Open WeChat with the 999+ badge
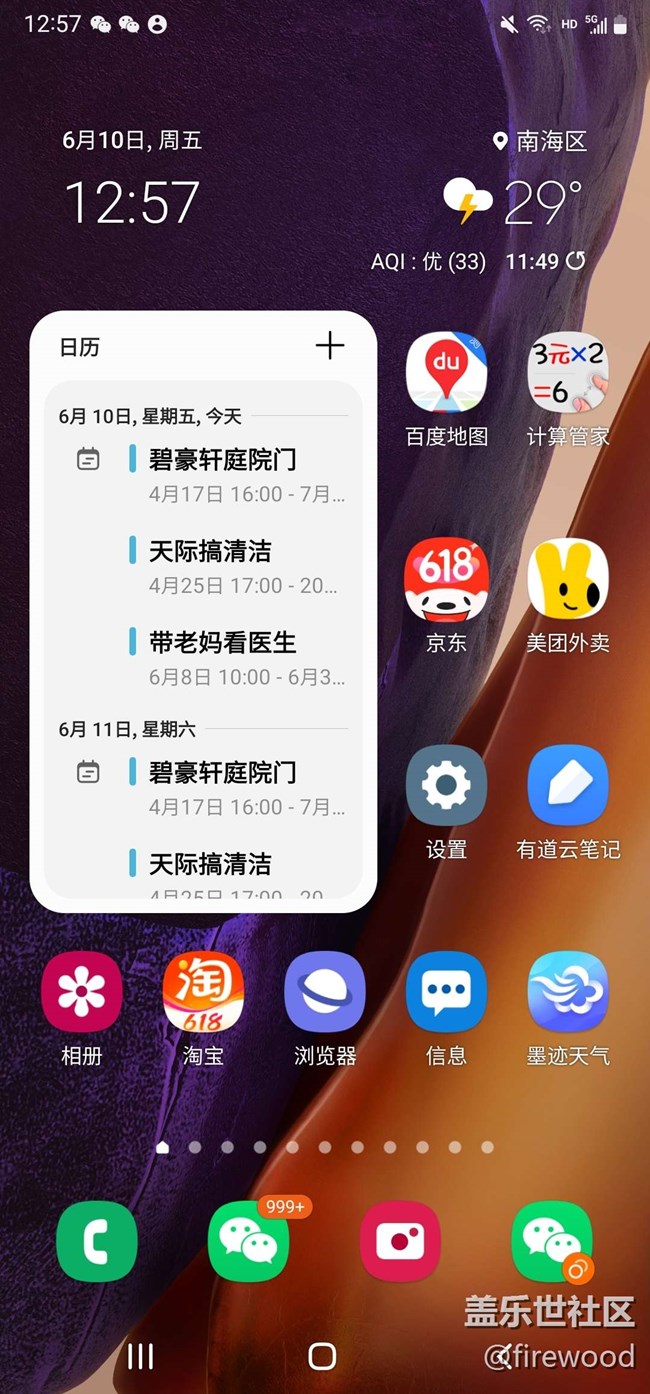Screen dimensions: 650x1394 pyautogui.click(x=248, y=1241)
